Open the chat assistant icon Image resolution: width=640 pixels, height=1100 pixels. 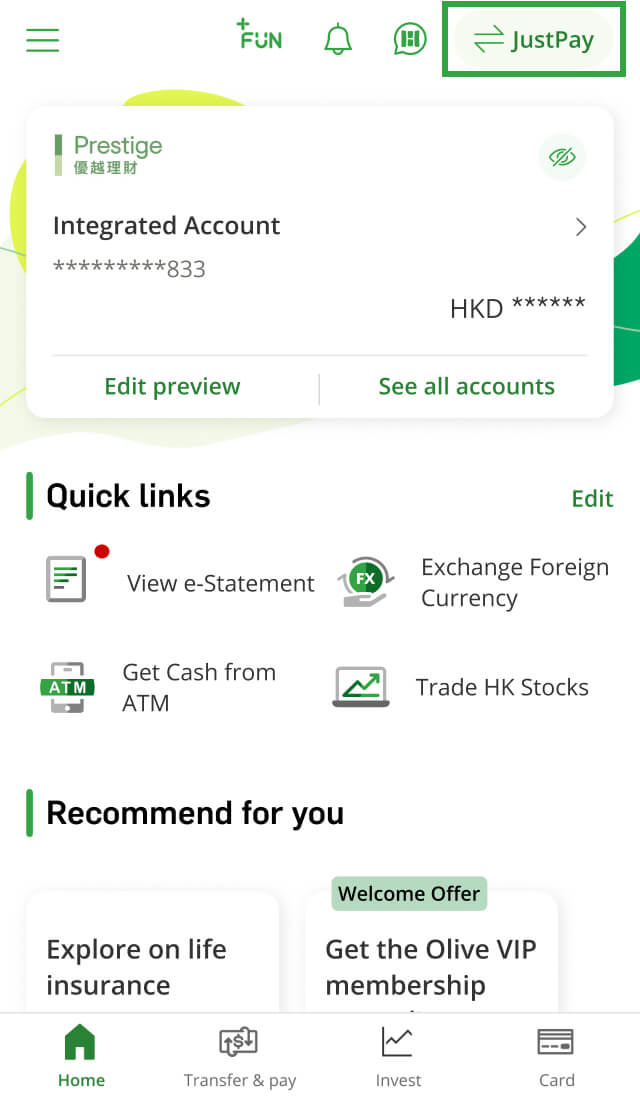click(410, 40)
